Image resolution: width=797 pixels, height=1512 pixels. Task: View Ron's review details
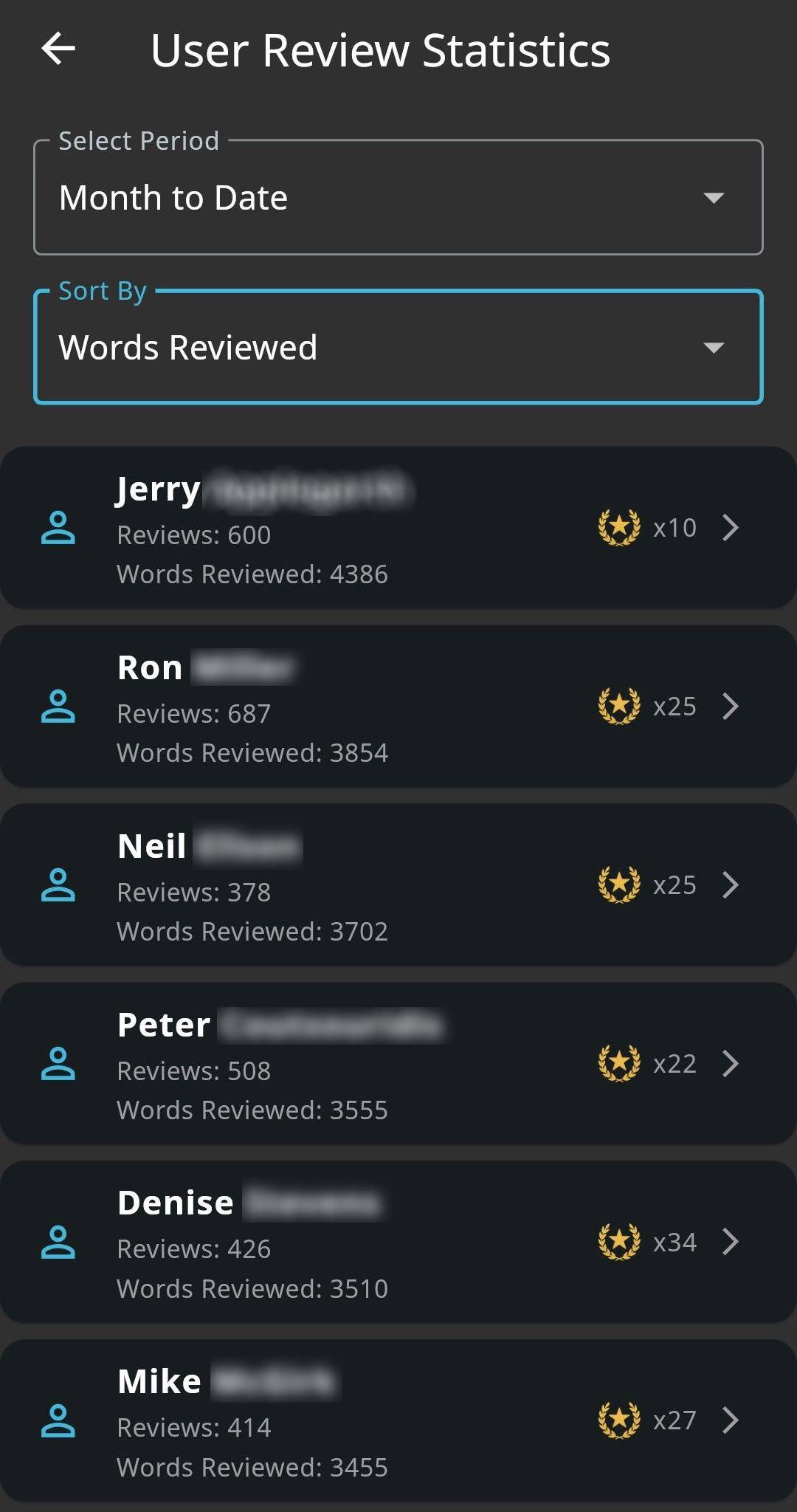point(398,707)
